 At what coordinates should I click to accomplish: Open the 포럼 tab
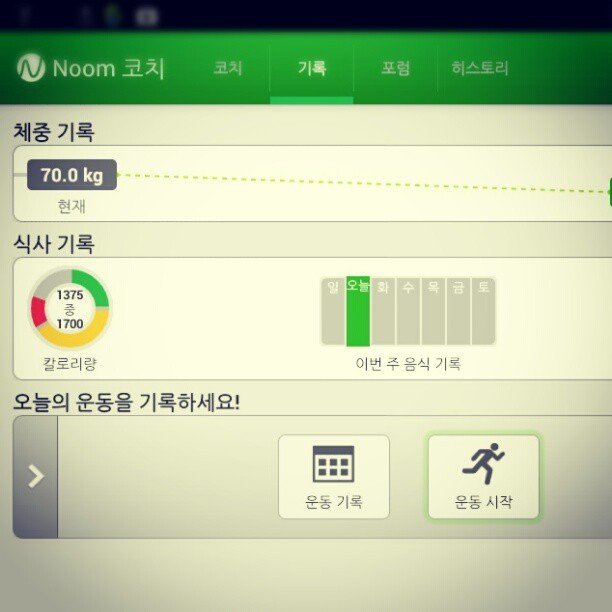pos(395,69)
